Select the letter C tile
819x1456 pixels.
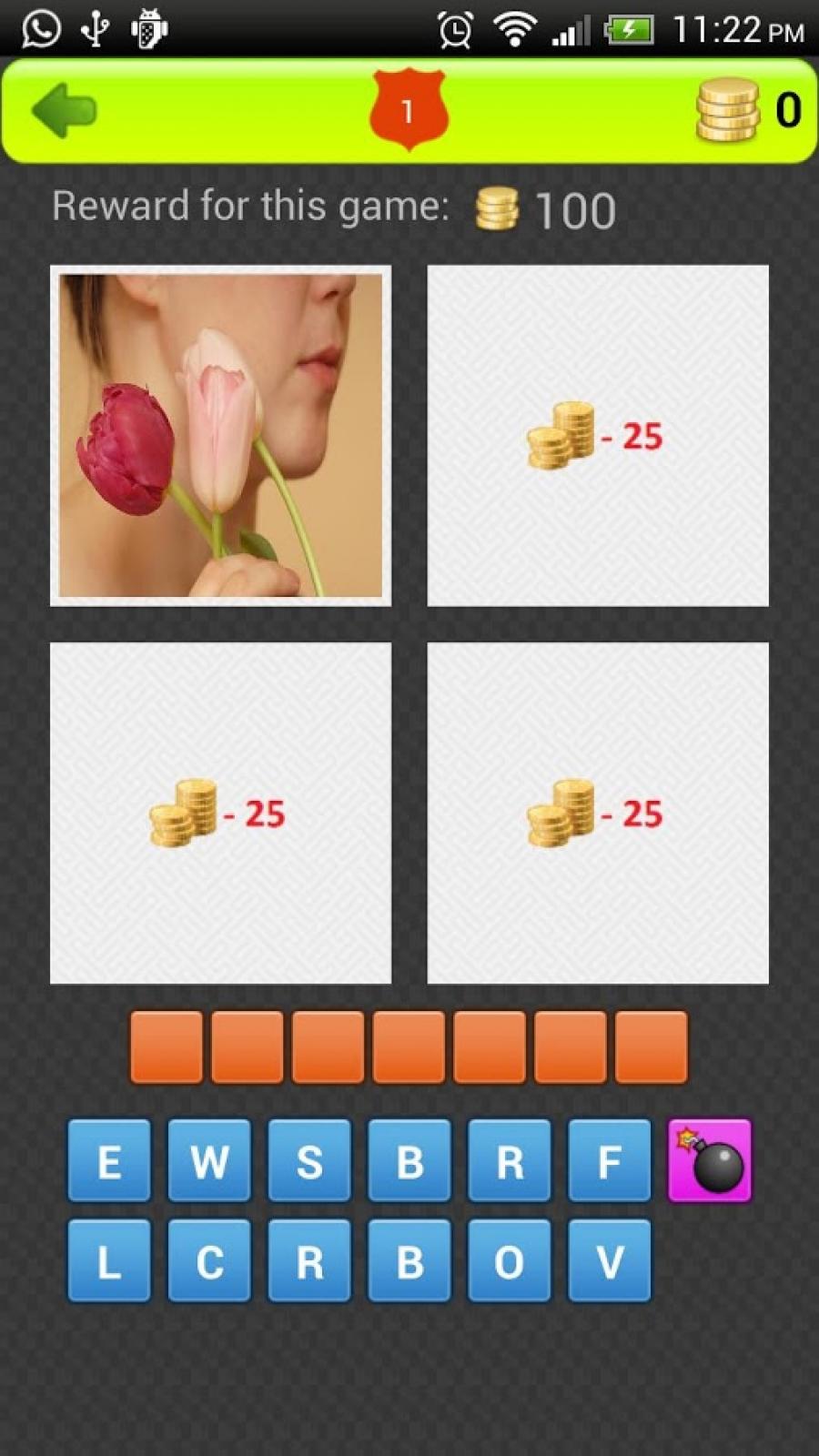209,1261
